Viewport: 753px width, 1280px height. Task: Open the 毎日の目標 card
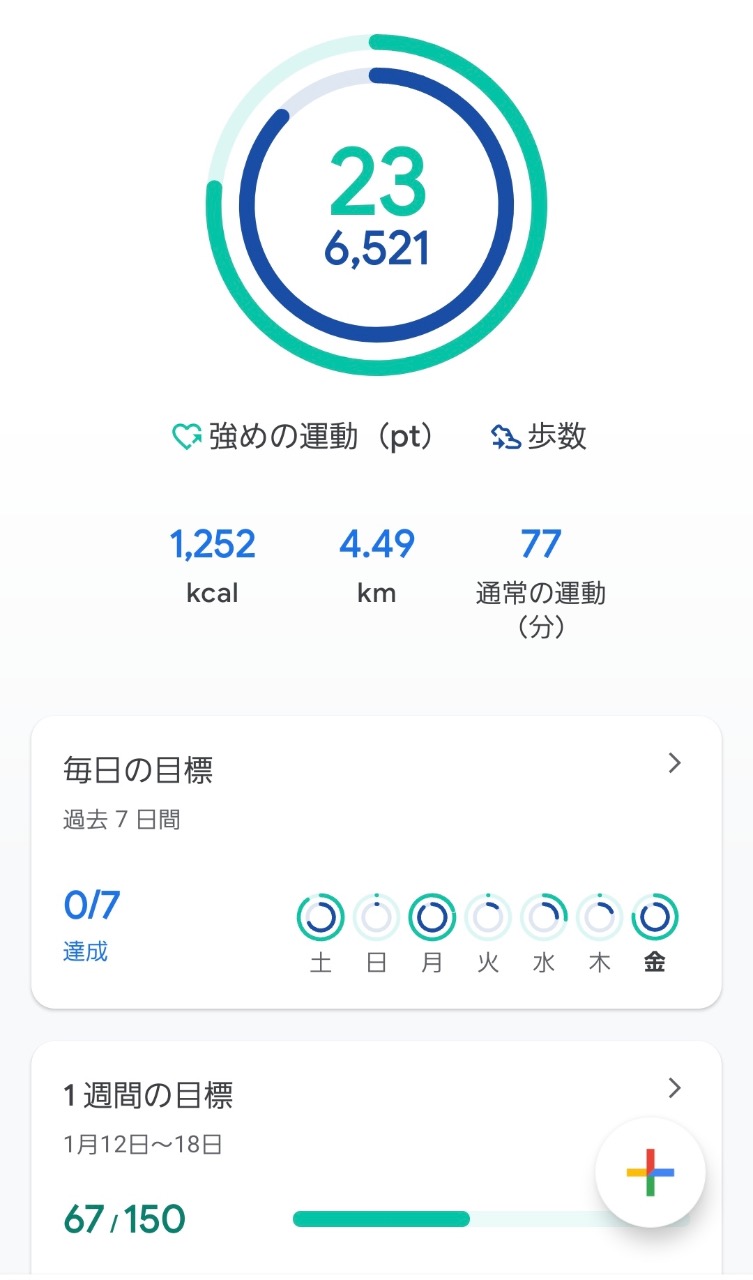[x=376, y=862]
